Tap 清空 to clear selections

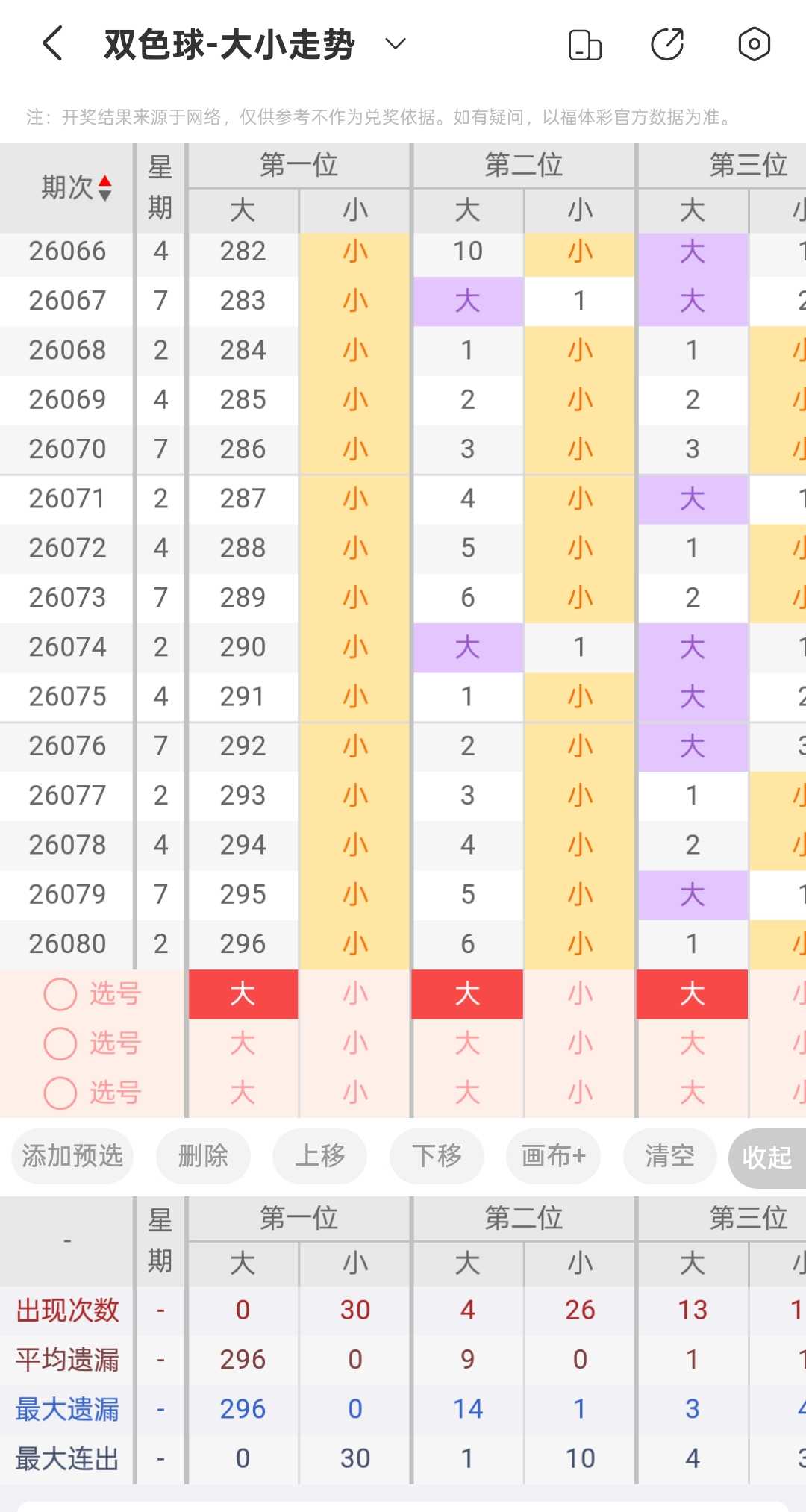click(670, 1156)
